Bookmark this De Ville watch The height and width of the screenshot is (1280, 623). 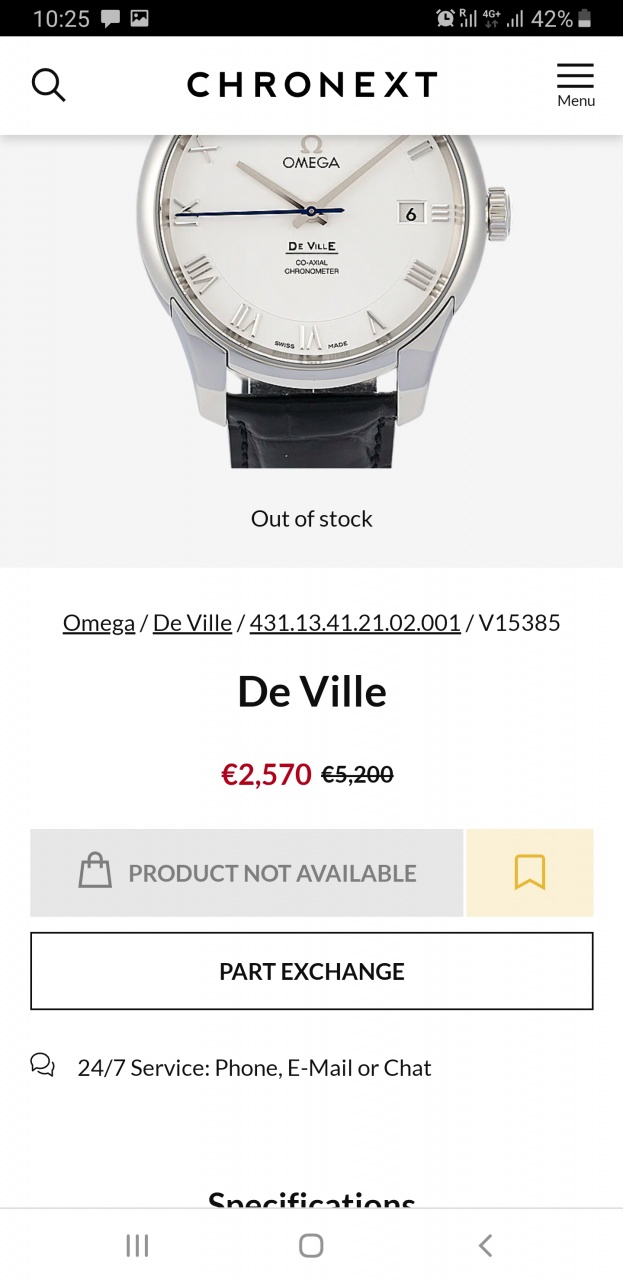529,873
